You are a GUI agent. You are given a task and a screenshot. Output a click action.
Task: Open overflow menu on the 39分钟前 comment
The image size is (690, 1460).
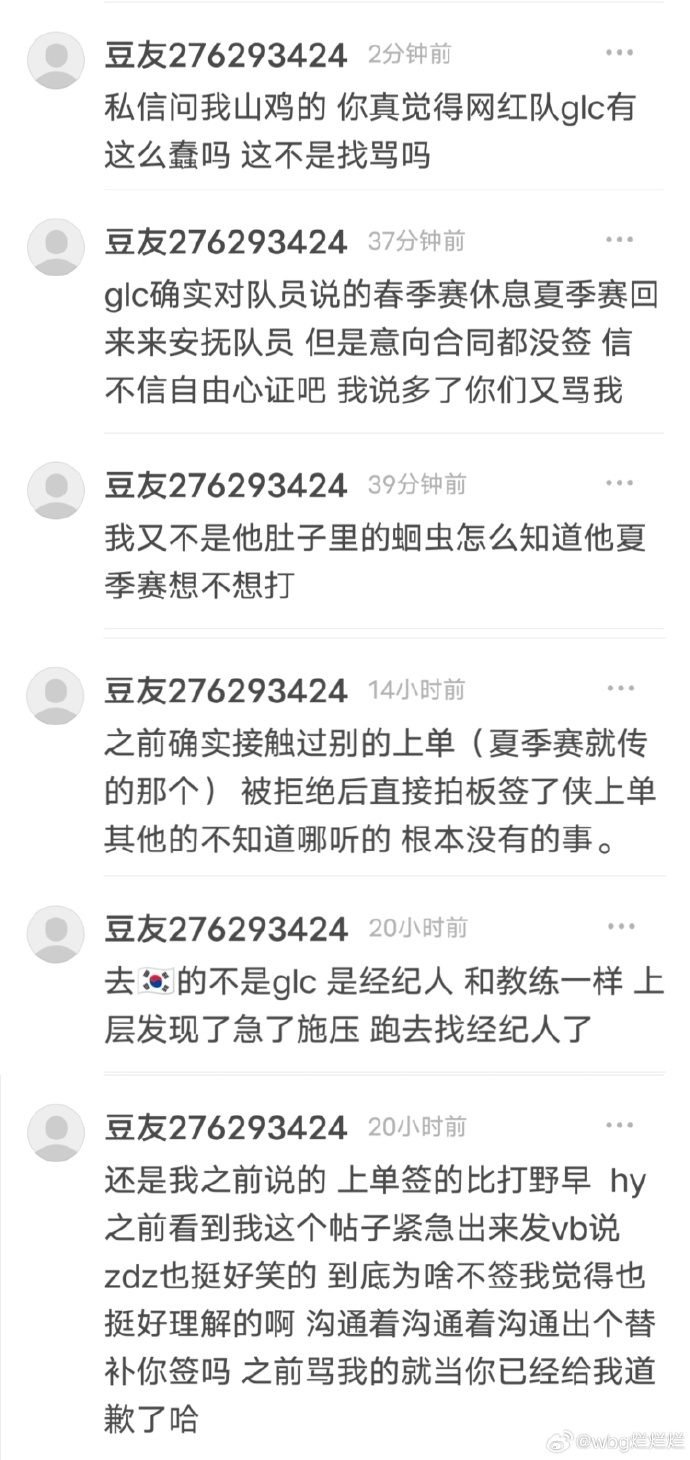click(619, 484)
